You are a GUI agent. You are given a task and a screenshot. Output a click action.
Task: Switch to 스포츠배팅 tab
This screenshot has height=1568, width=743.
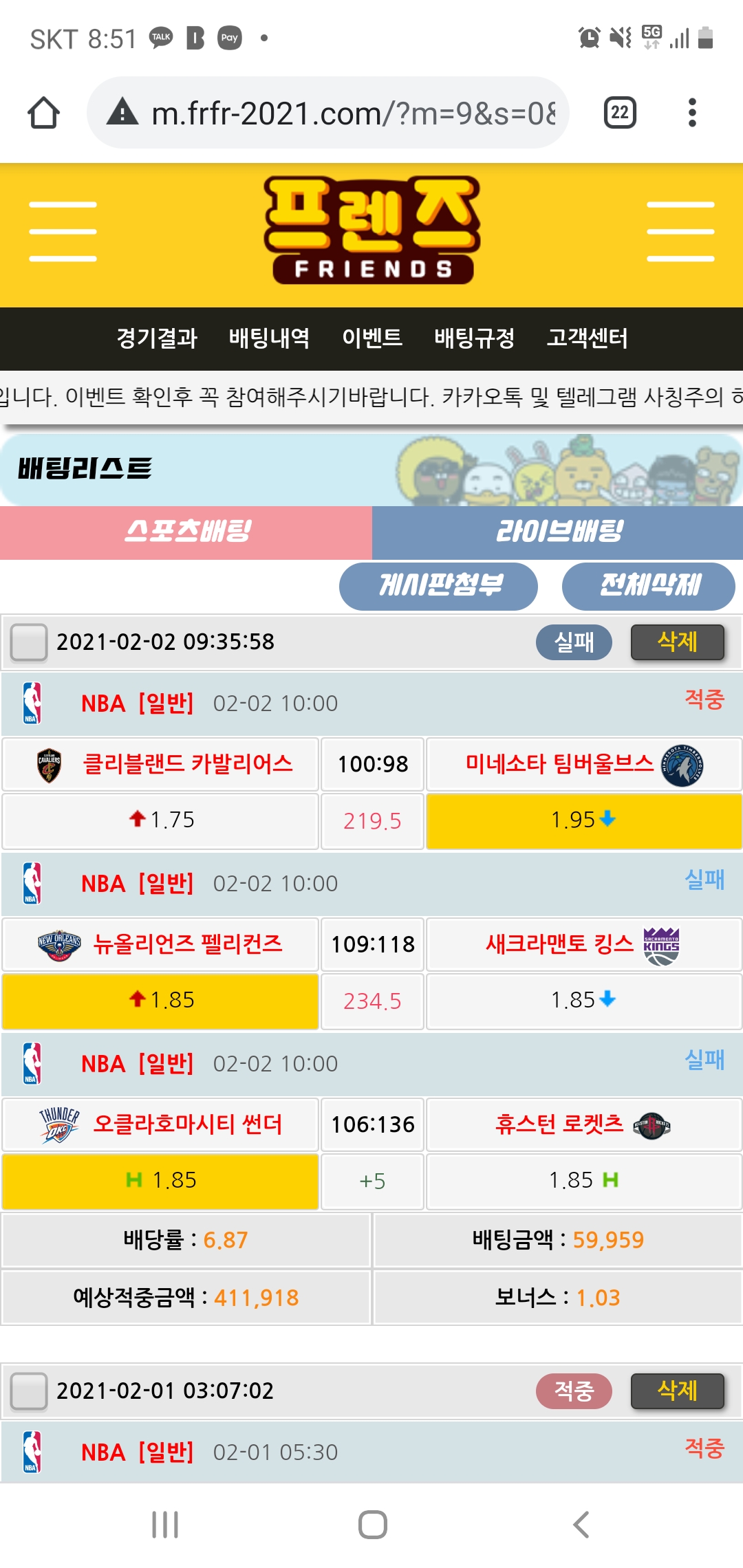pos(186,532)
